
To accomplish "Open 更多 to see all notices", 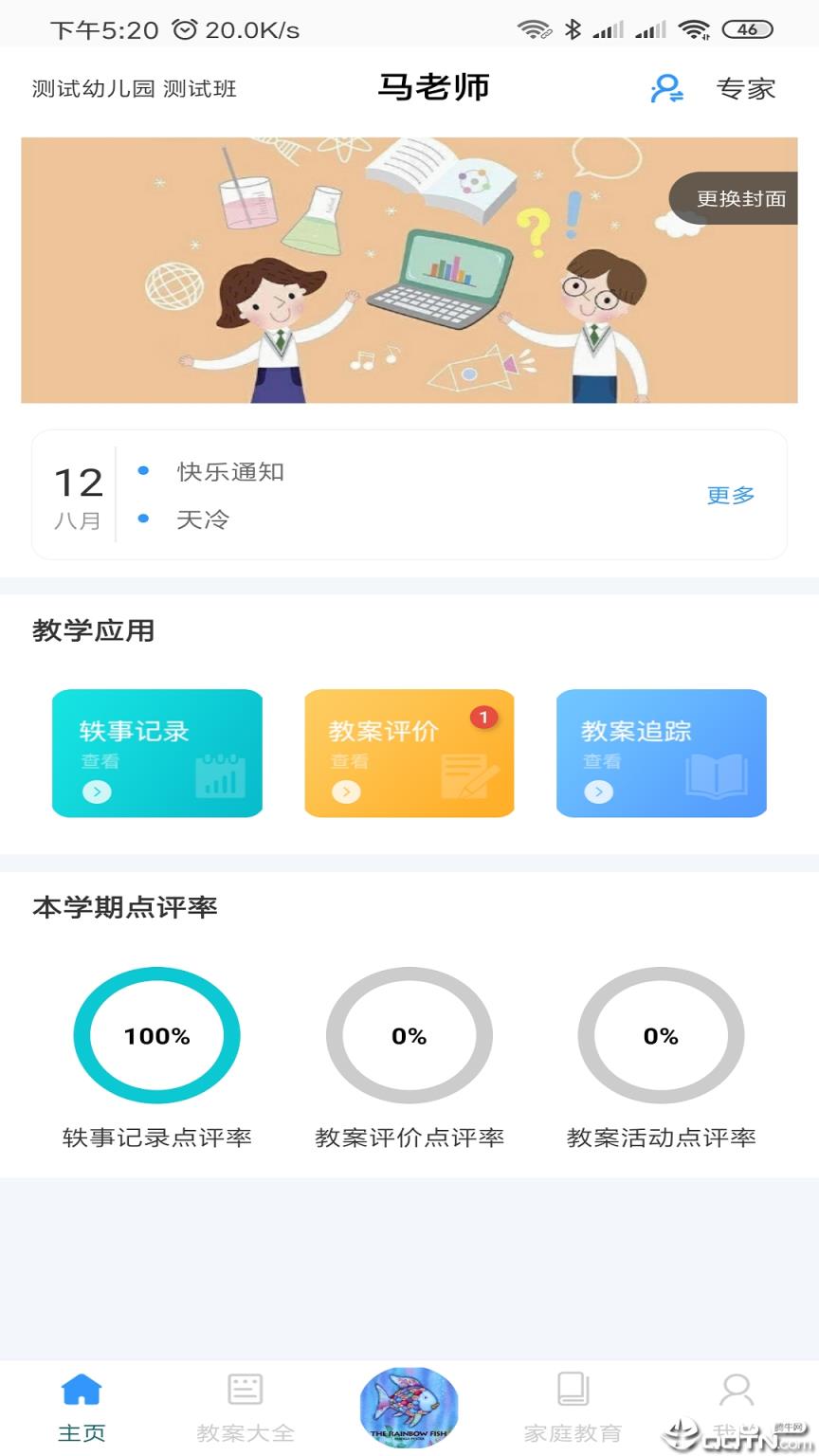I will (729, 494).
